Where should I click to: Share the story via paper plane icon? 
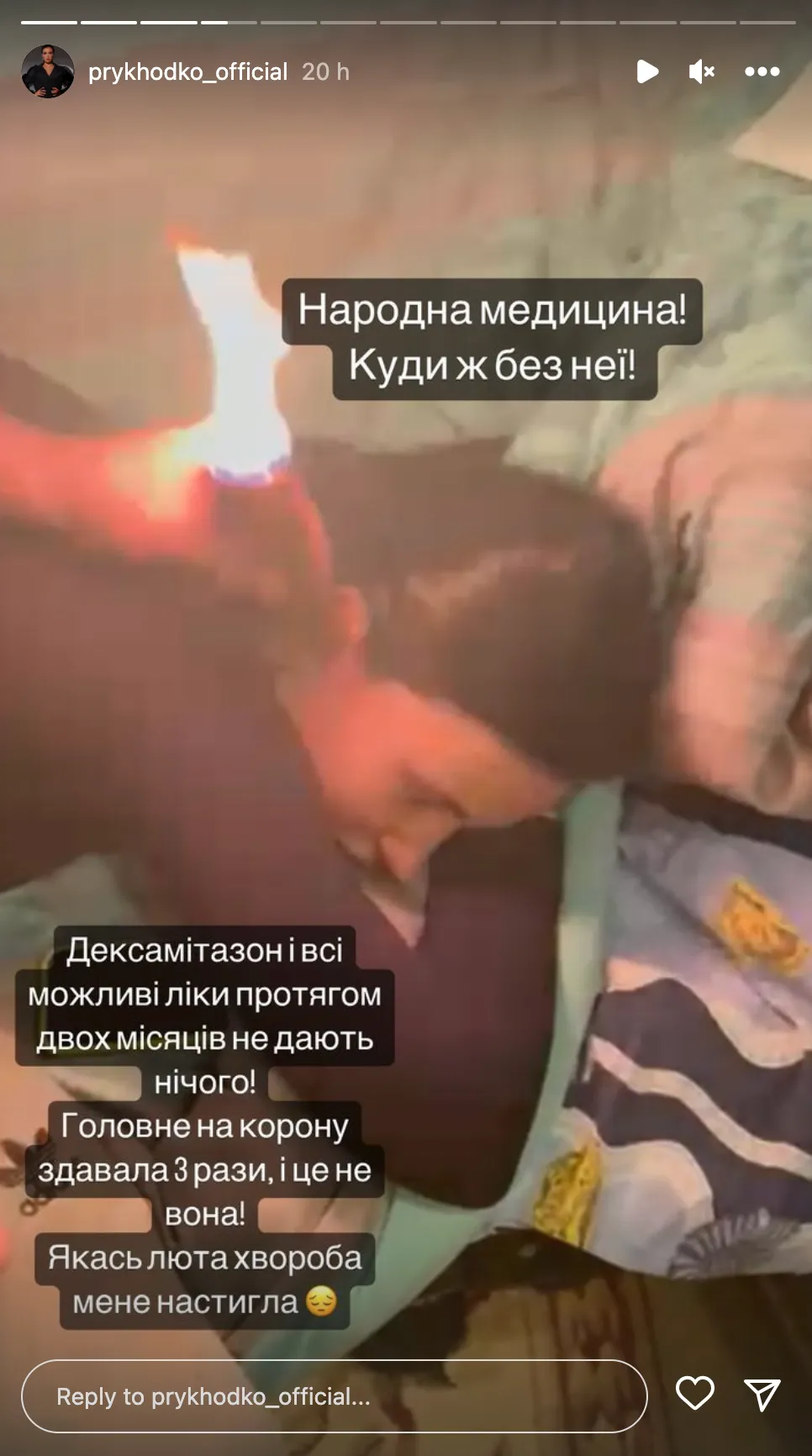(x=762, y=1394)
